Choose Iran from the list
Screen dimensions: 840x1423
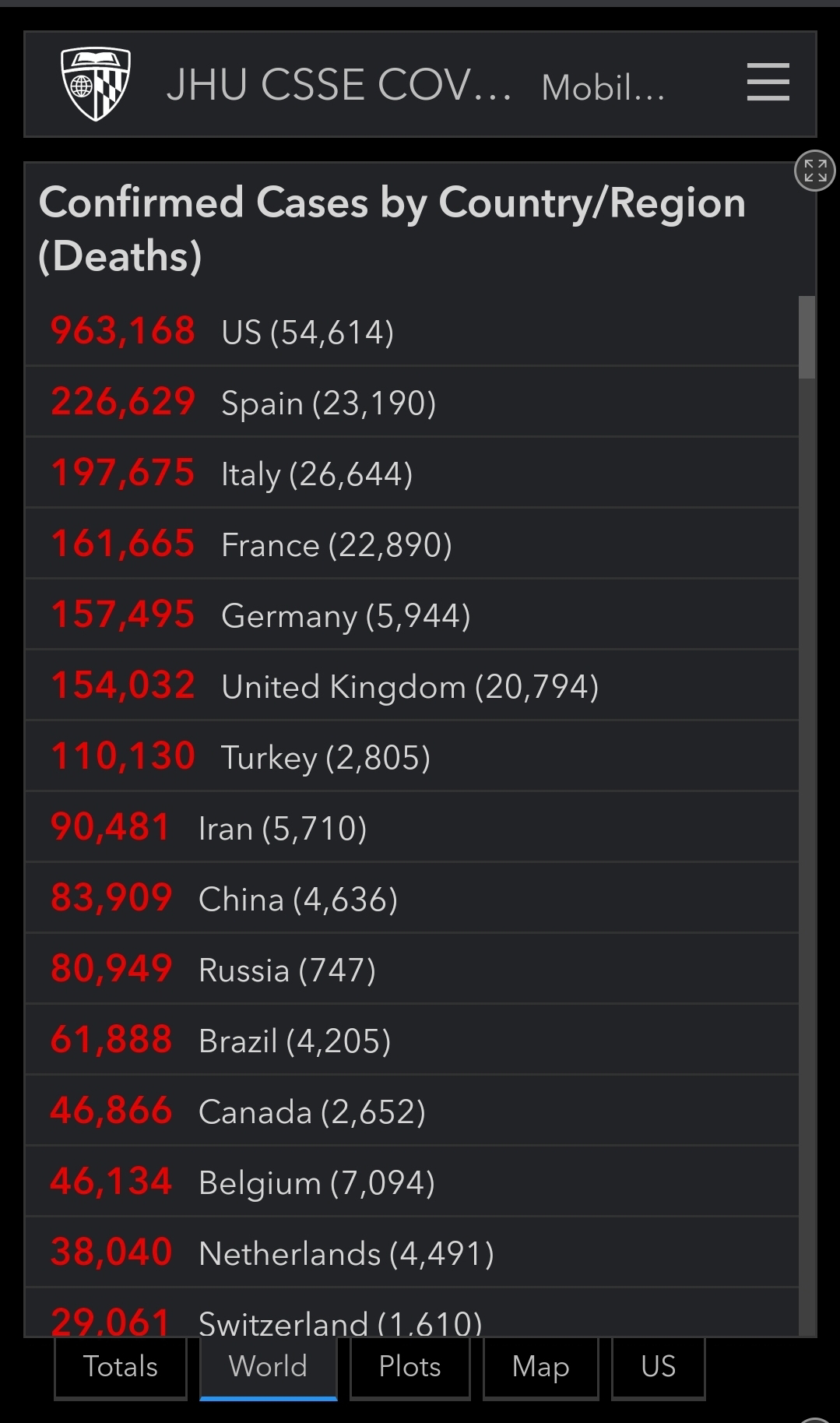click(x=412, y=827)
